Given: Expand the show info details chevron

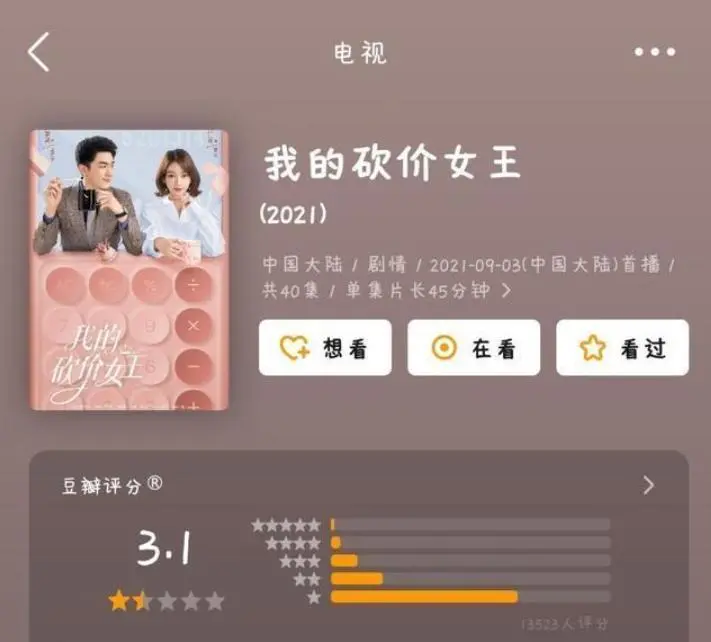Looking at the screenshot, I should click(506, 291).
